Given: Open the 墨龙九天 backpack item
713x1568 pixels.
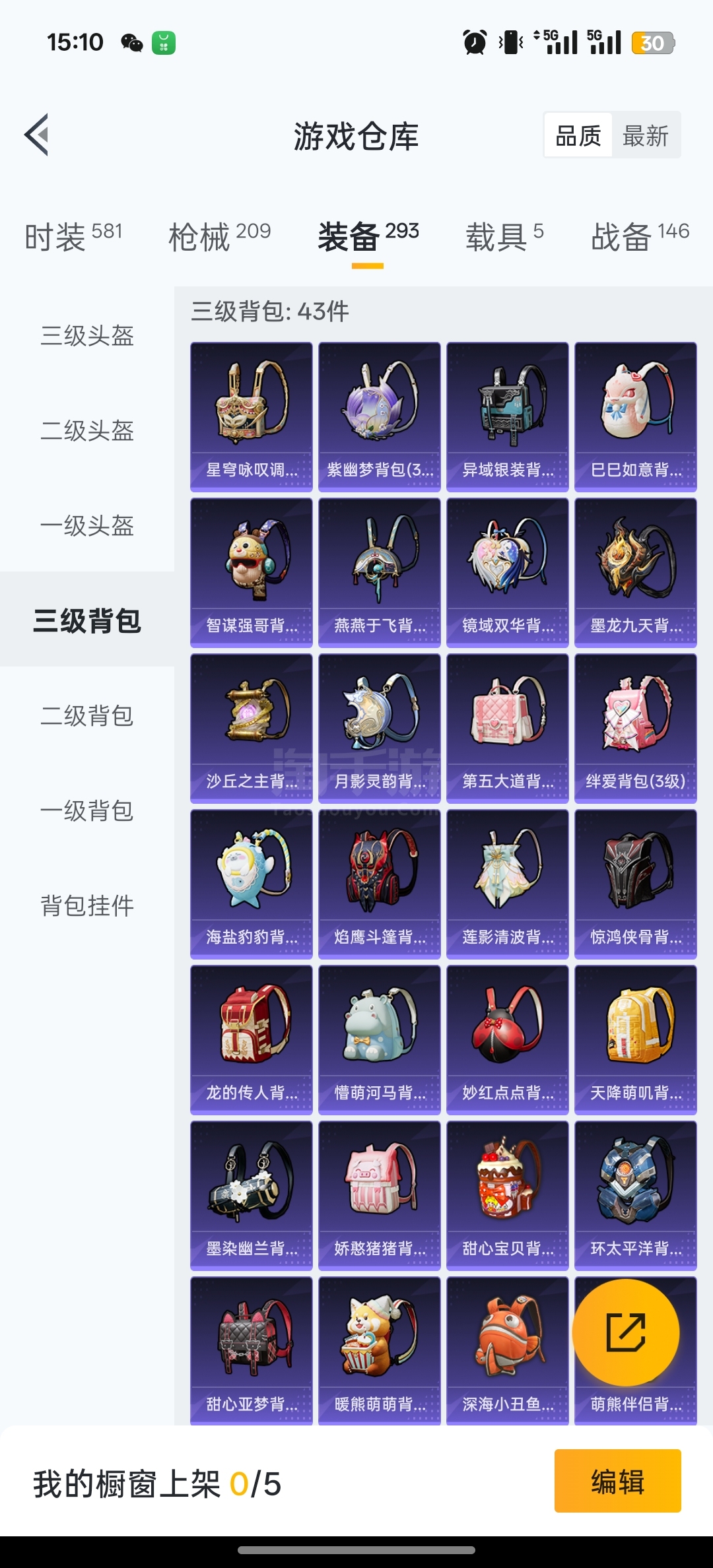Looking at the screenshot, I should click(636, 572).
